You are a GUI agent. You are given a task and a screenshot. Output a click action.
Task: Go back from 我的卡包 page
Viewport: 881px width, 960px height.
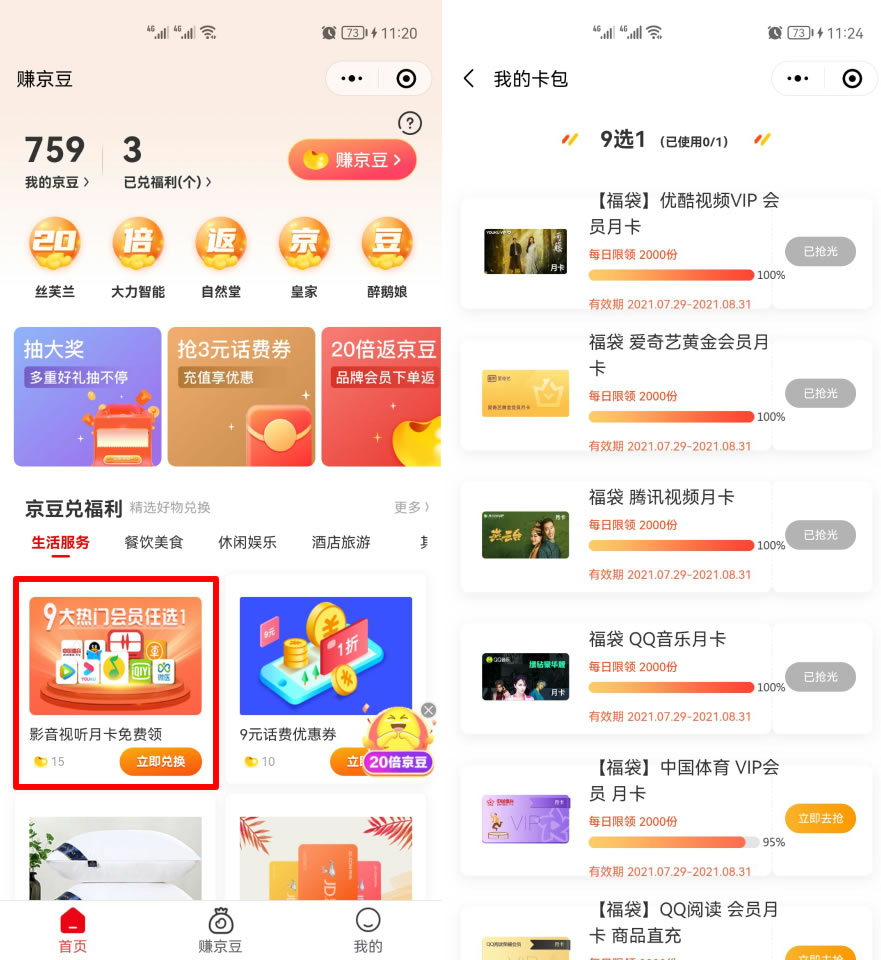pos(469,79)
